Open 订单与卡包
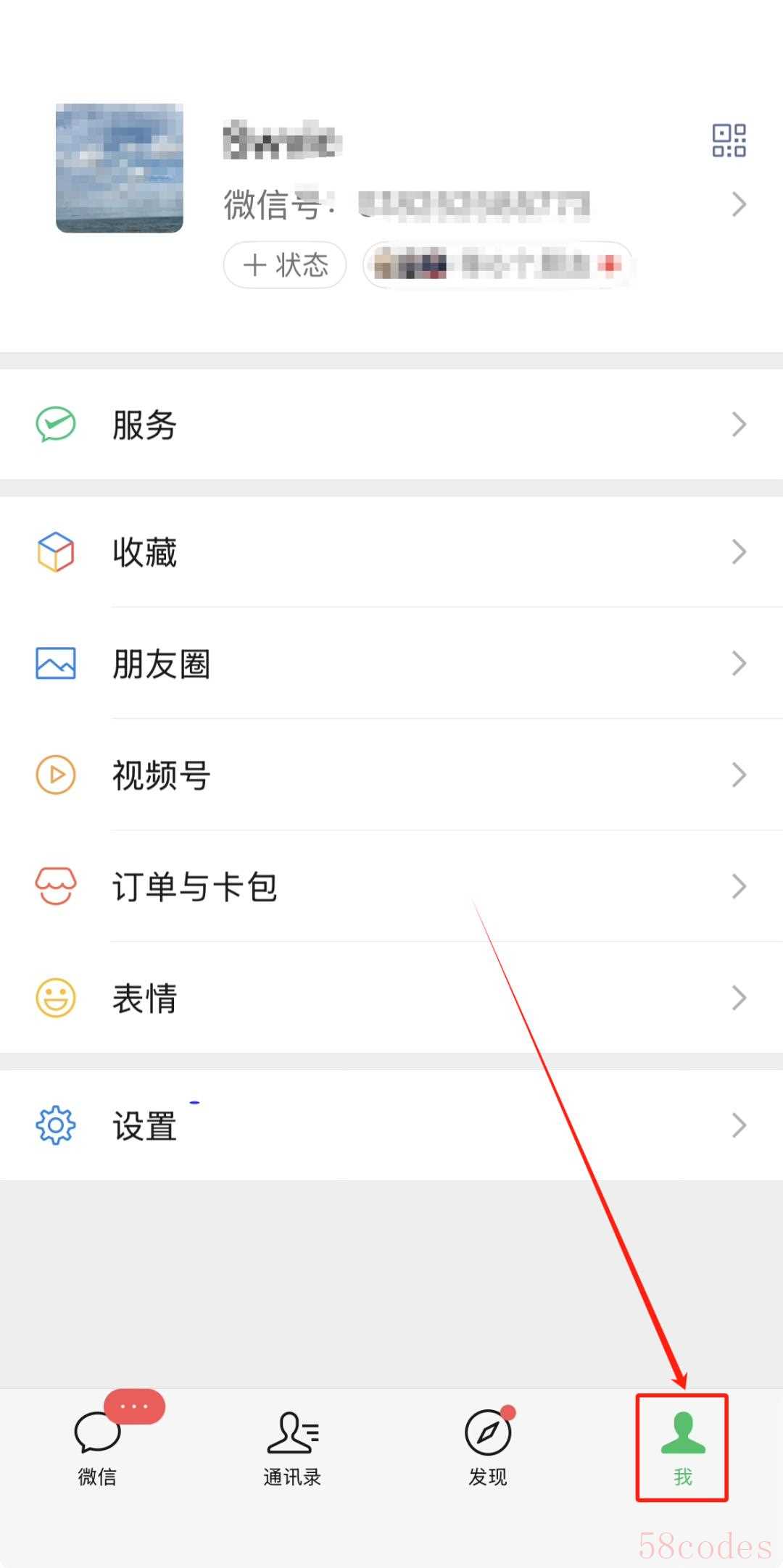This screenshot has height=1568, width=783. click(391, 887)
